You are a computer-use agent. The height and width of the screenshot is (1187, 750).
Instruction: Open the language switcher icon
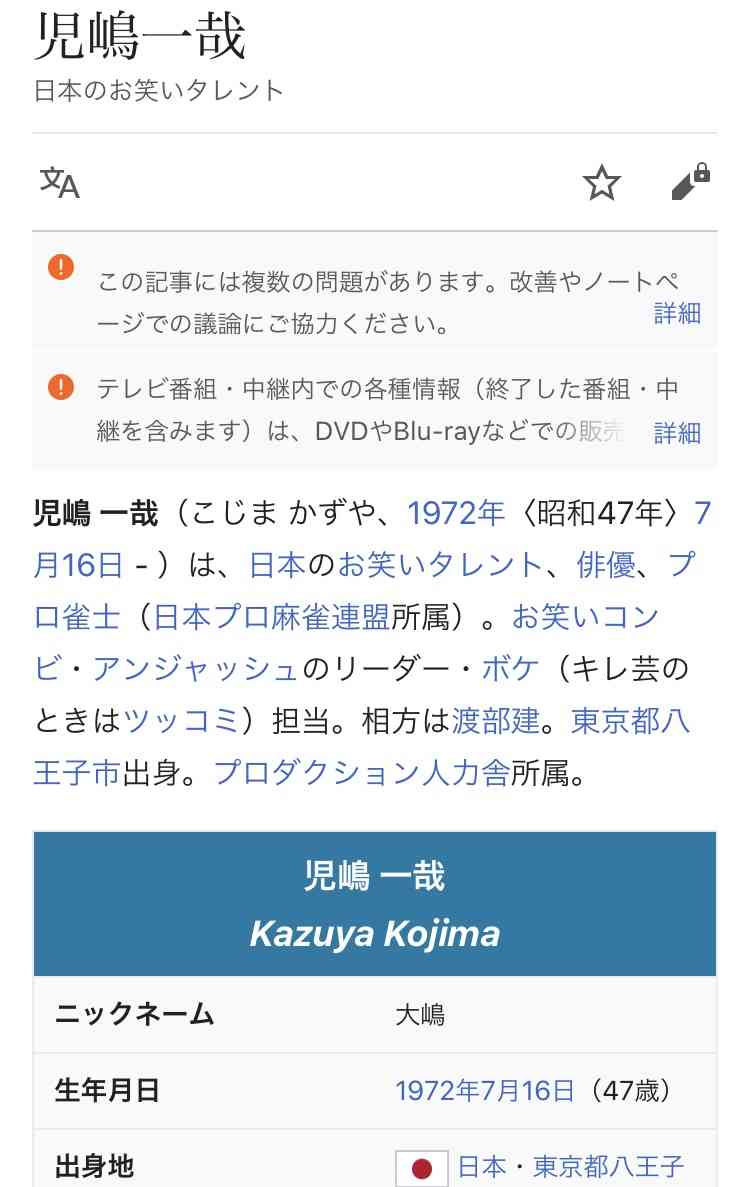coord(60,183)
